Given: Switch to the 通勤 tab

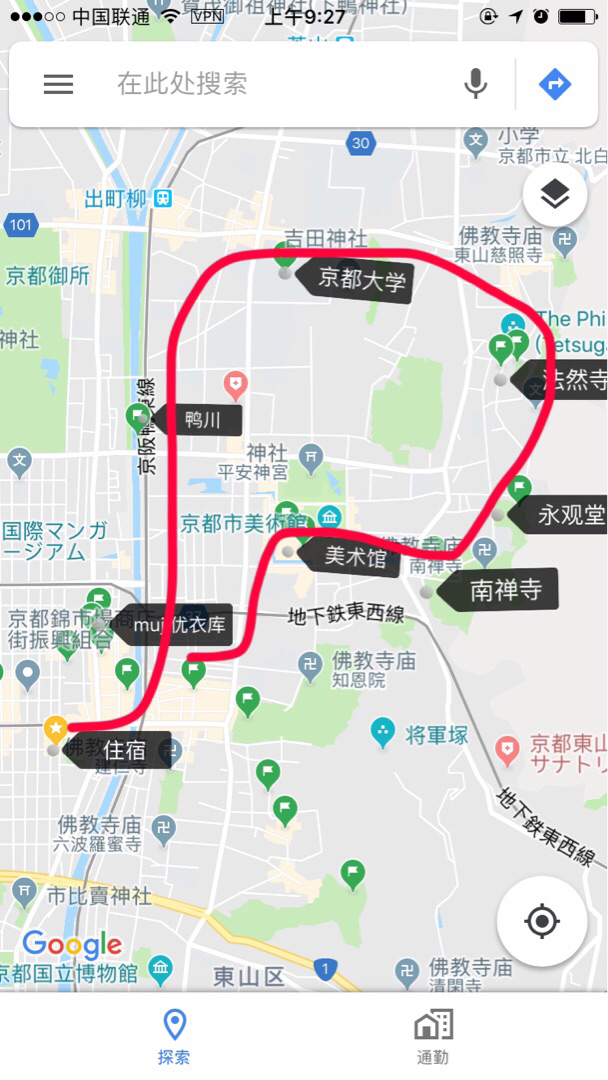Looking at the screenshot, I should point(433,1035).
